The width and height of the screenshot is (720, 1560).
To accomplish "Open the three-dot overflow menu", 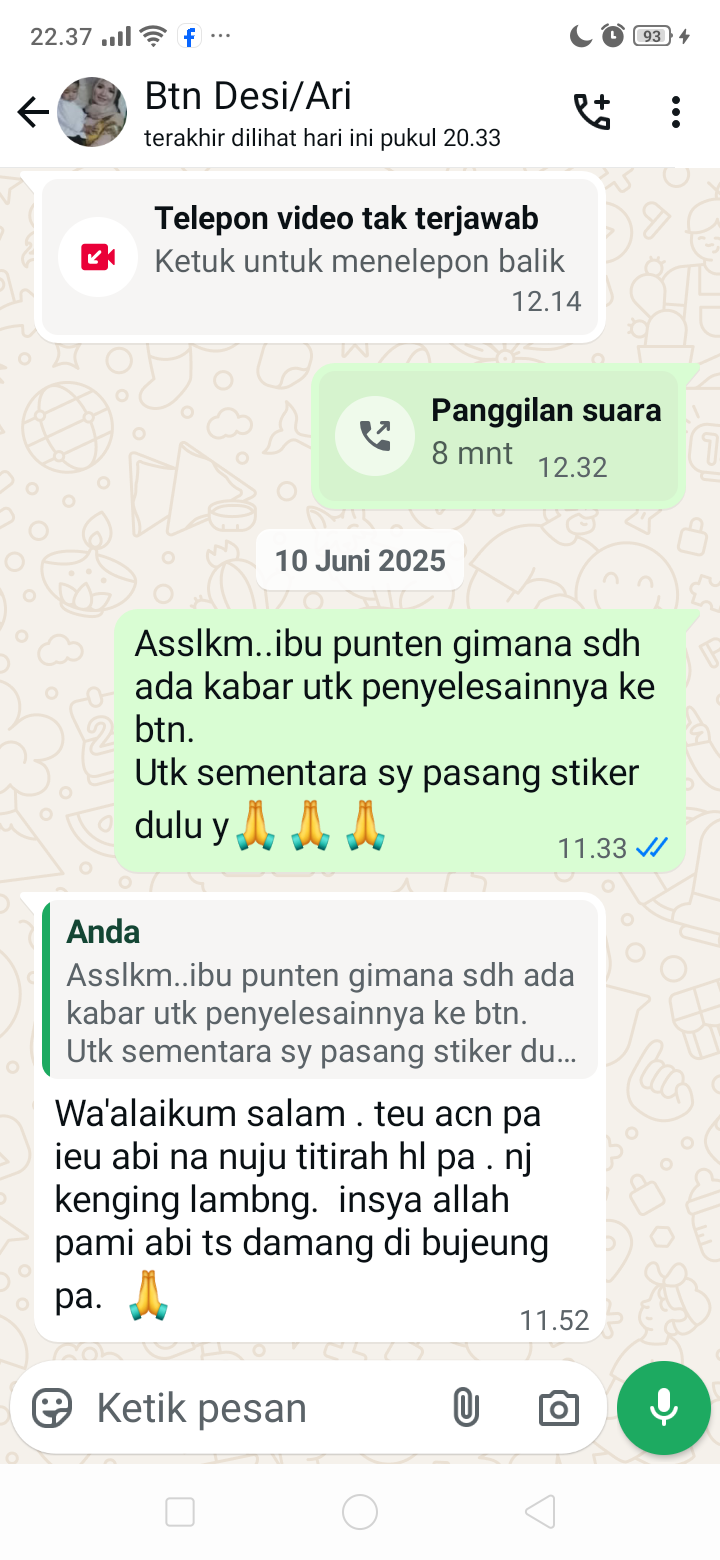I will tap(676, 112).
